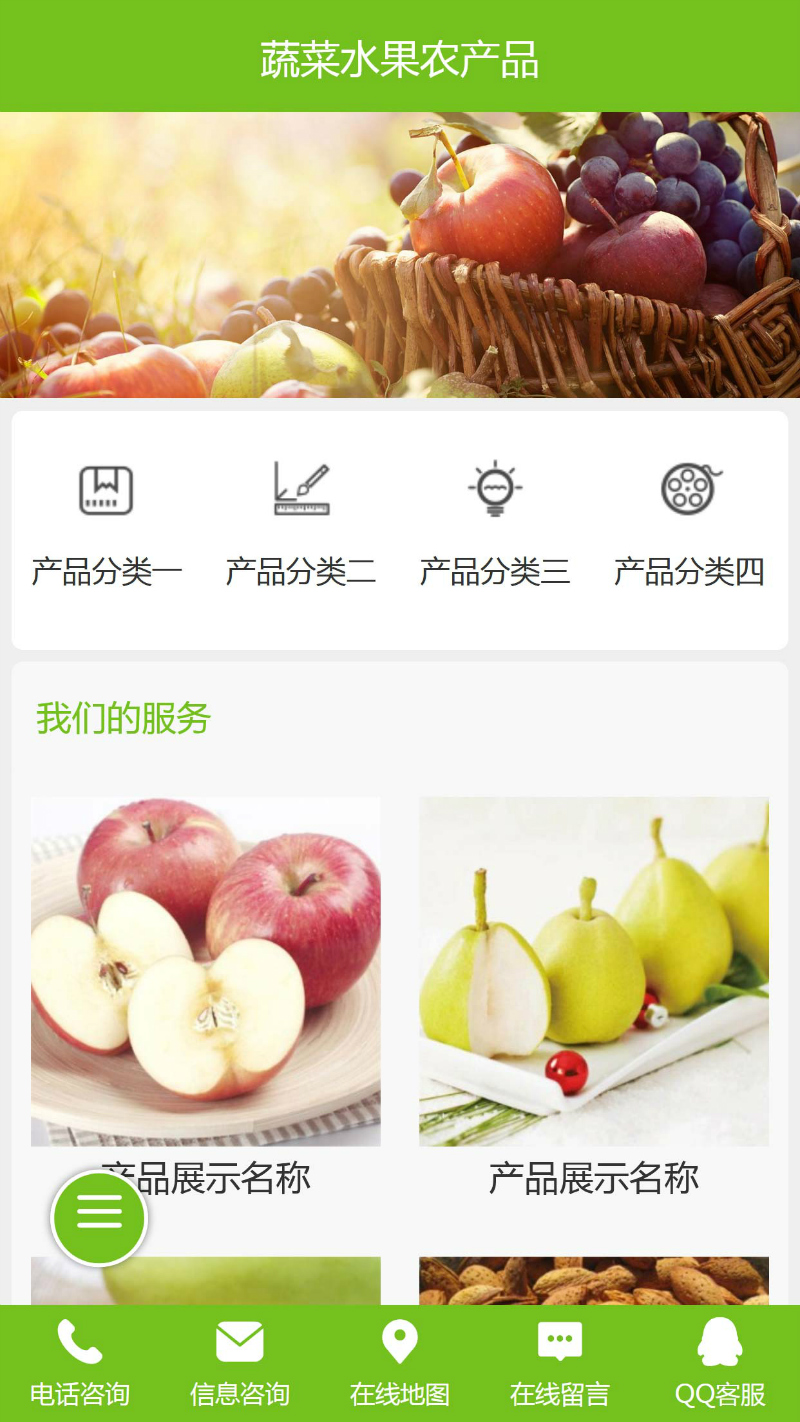View the pear product card
Image resolution: width=800 pixels, height=1422 pixels.
click(x=594, y=971)
